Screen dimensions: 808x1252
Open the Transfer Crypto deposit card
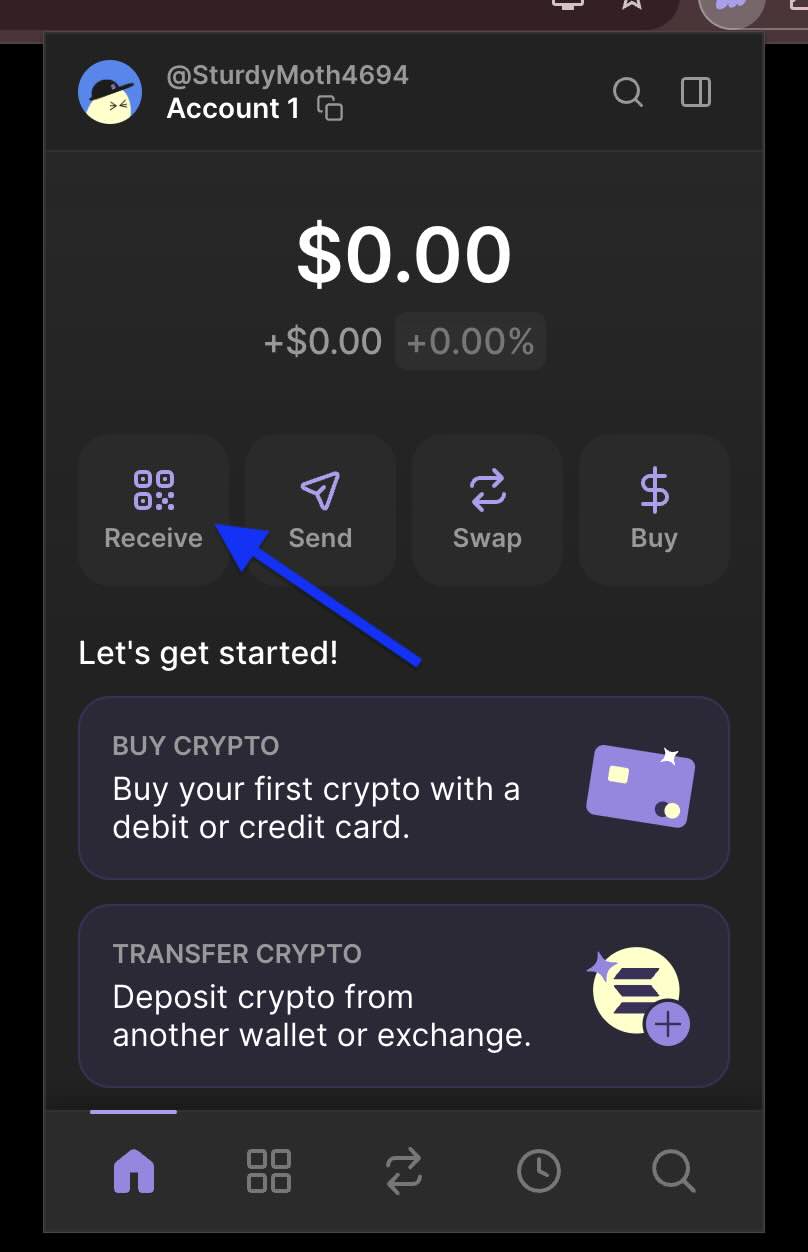click(403, 996)
